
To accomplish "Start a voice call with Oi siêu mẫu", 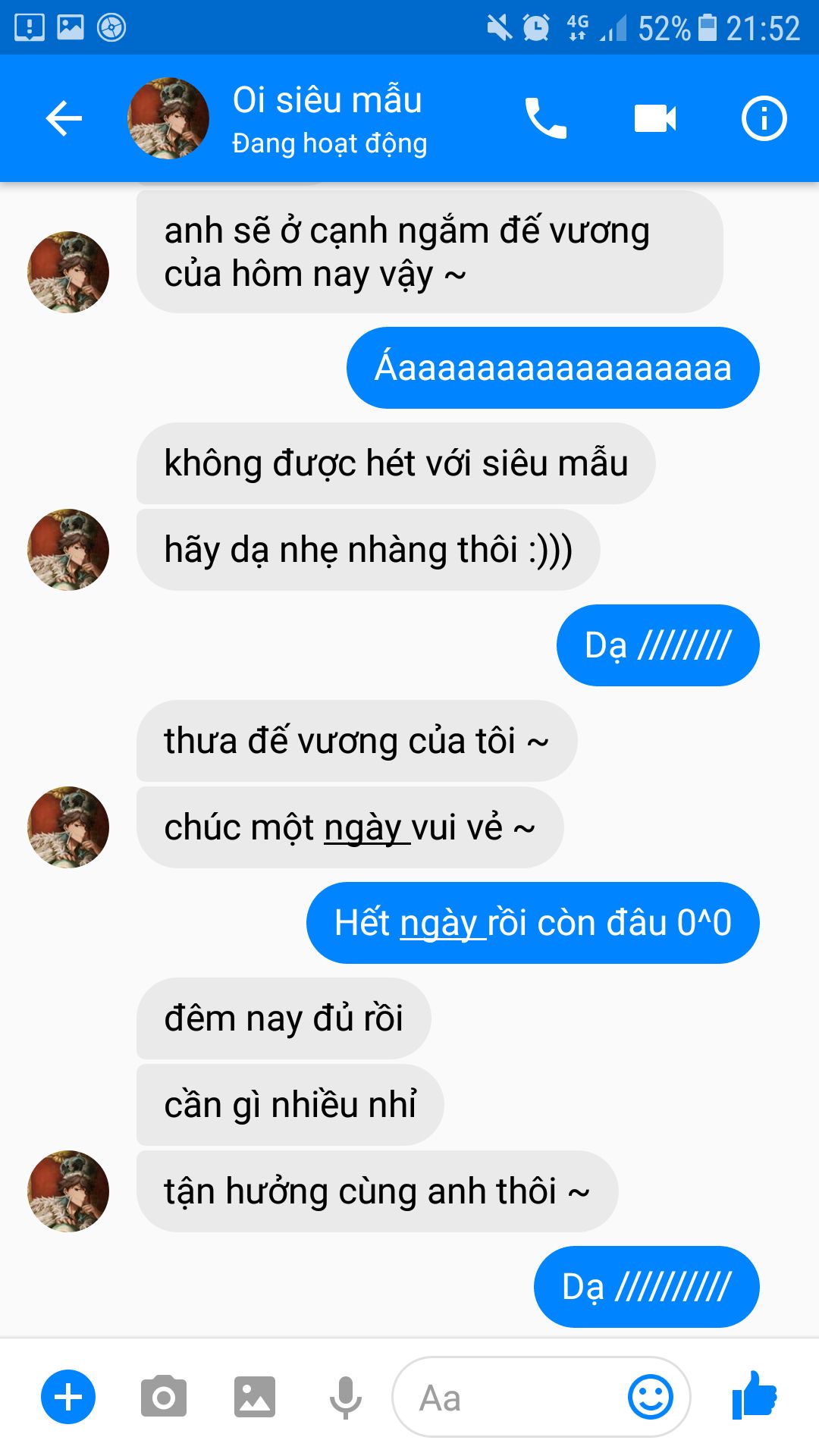I will tap(545, 118).
